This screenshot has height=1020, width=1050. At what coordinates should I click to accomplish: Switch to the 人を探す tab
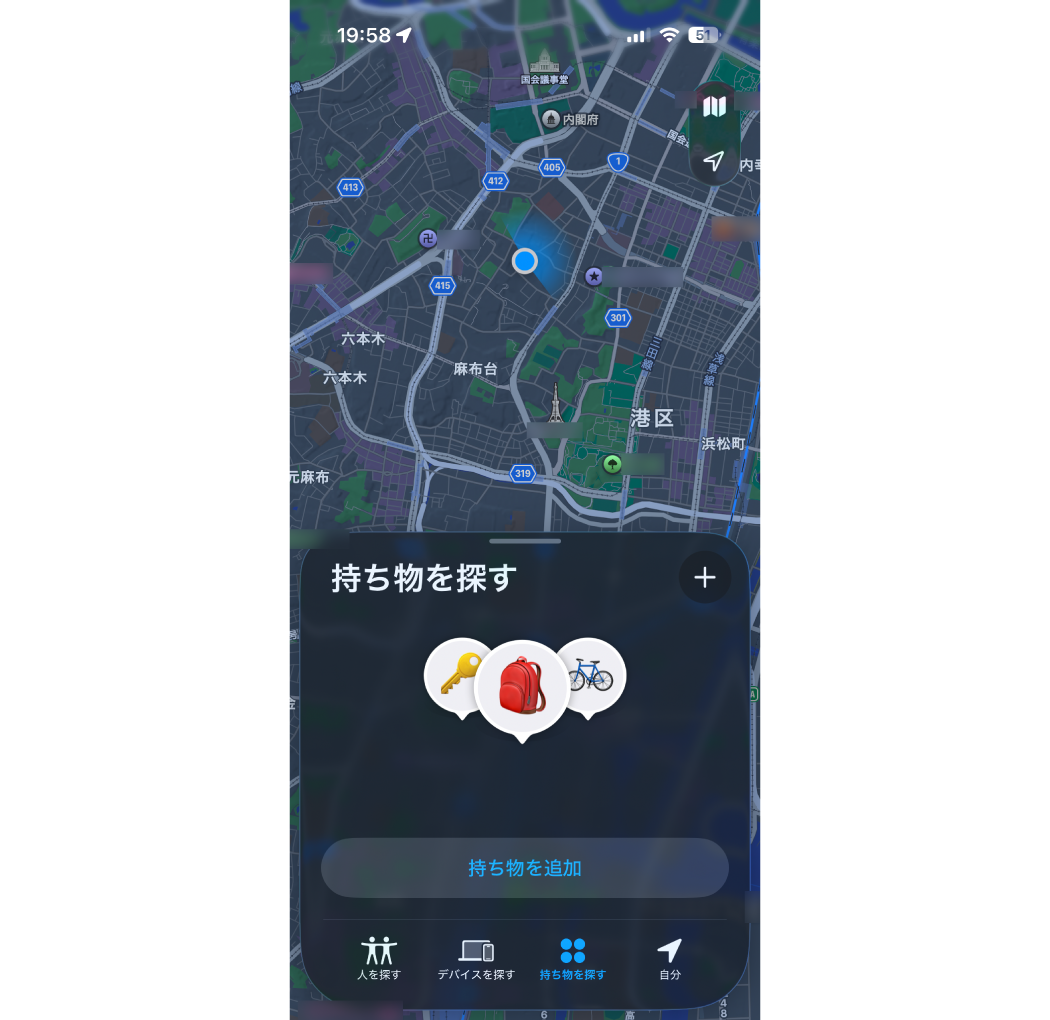379,958
